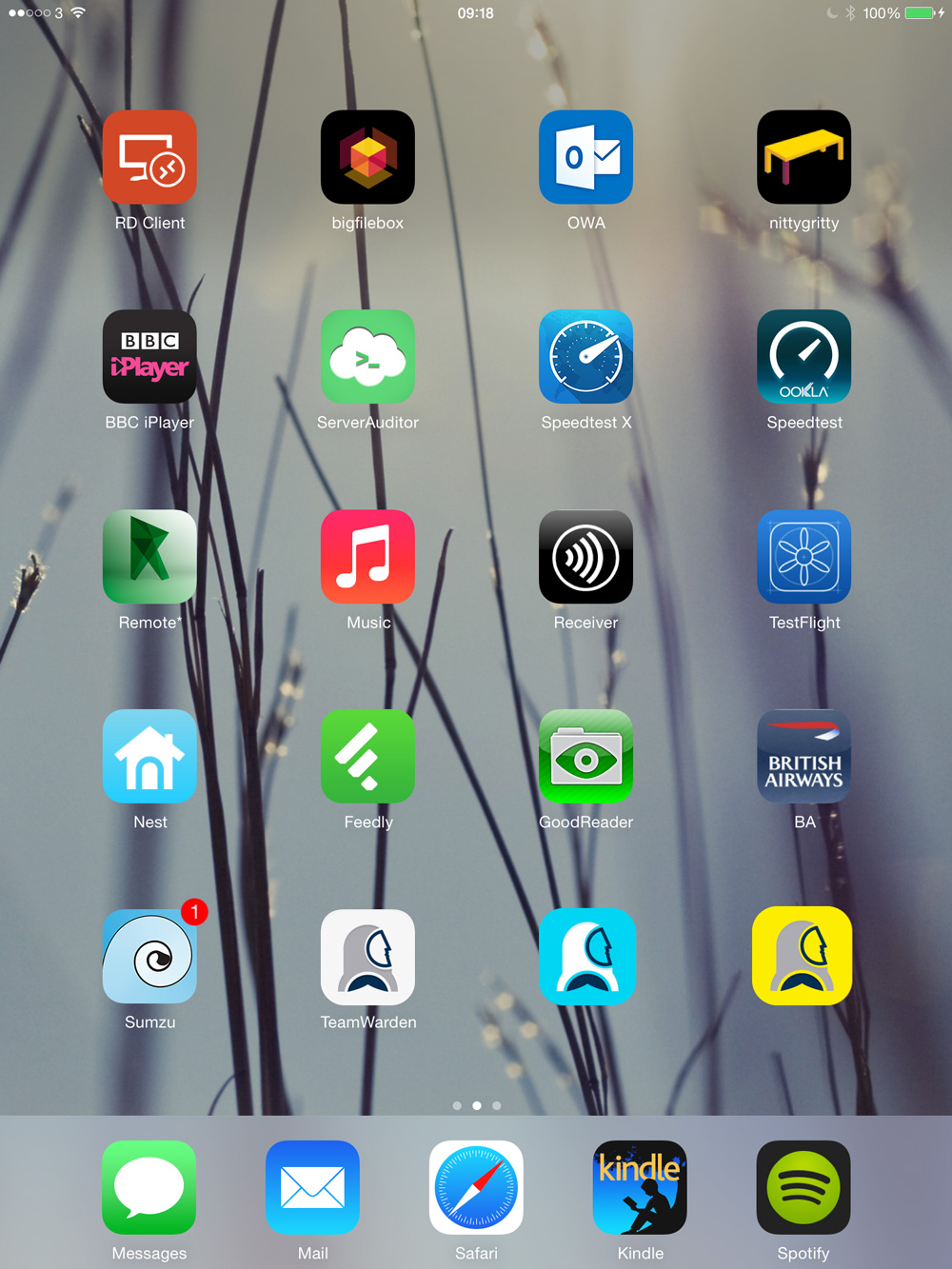The image size is (952, 1269).
Task: Launch TeamWarden
Action: coord(367,957)
